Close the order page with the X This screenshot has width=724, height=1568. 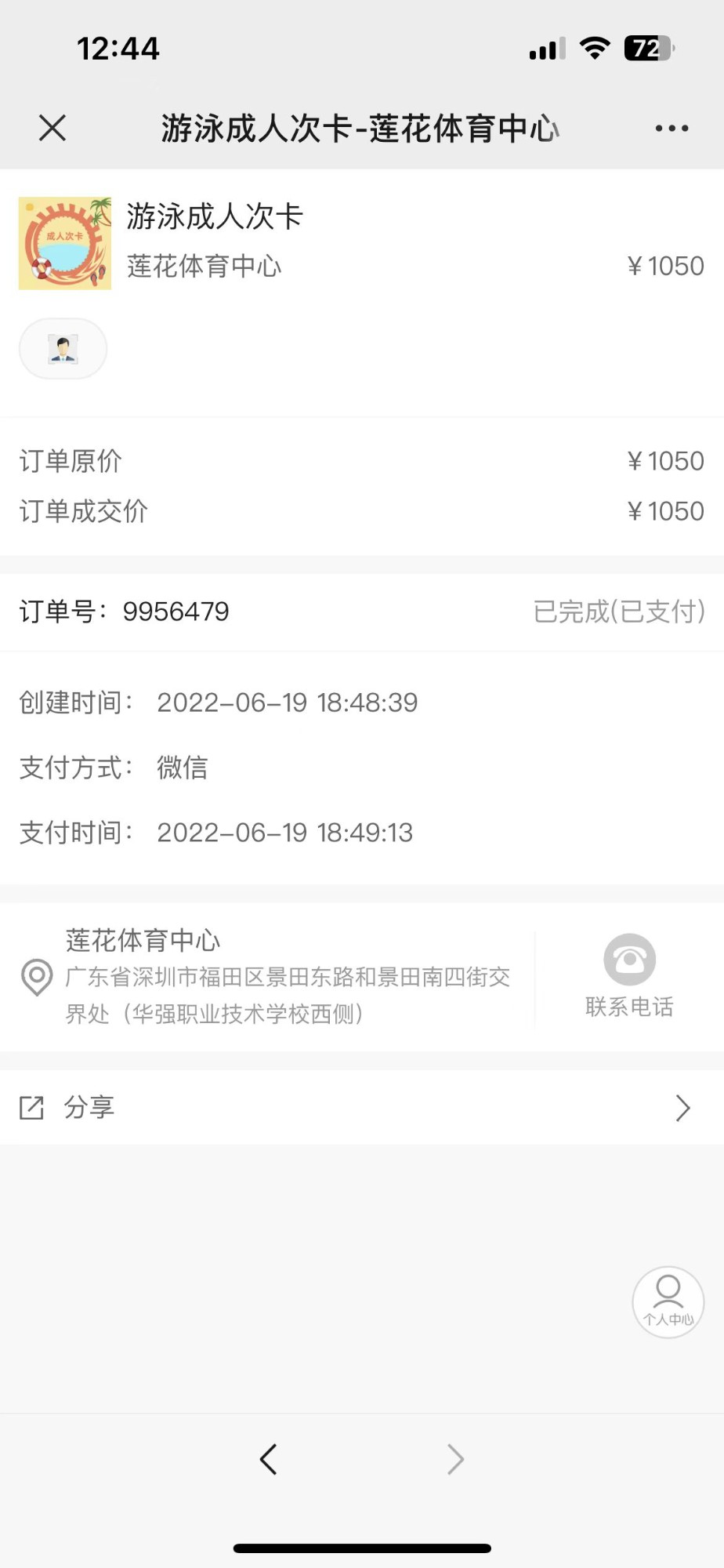pyautogui.click(x=52, y=128)
